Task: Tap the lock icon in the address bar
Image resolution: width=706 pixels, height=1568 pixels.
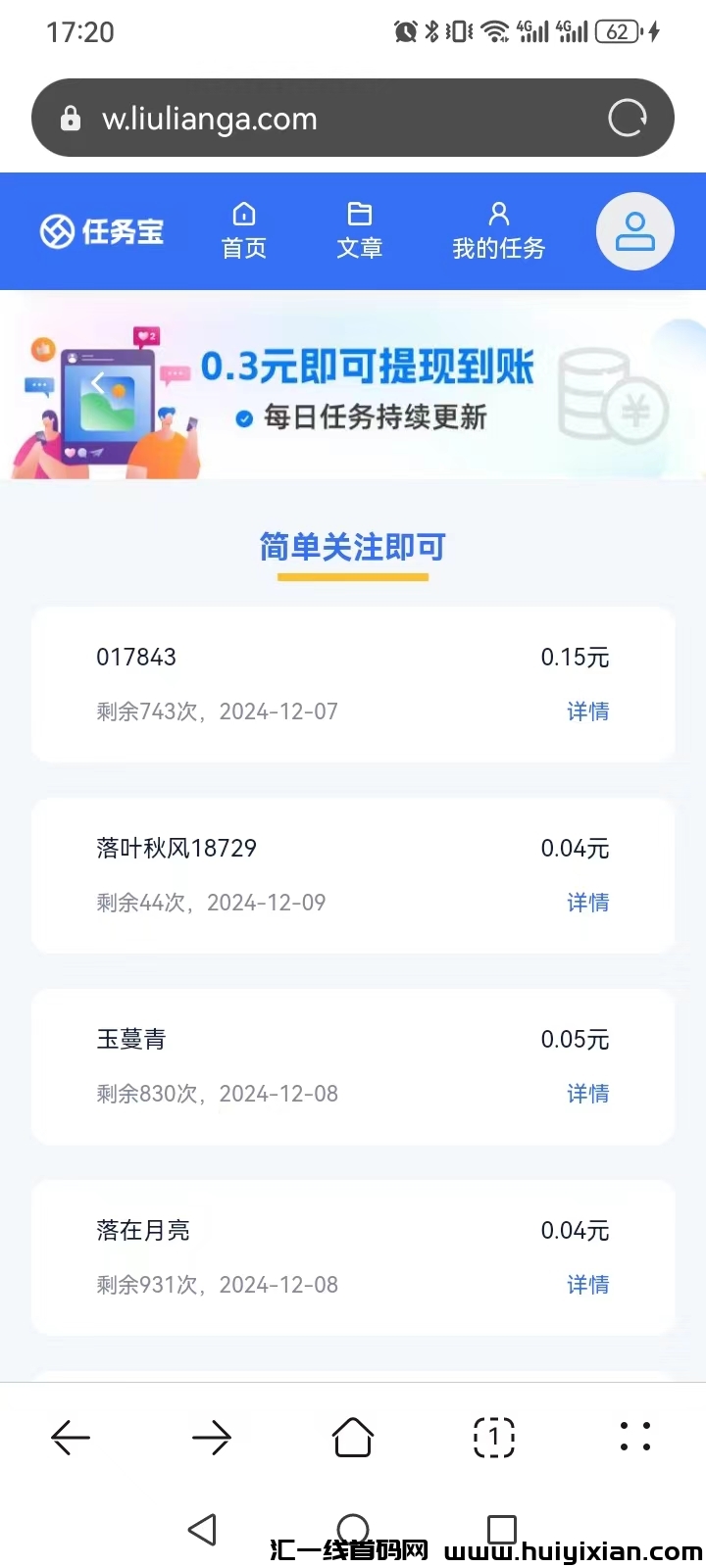Action: [x=70, y=117]
